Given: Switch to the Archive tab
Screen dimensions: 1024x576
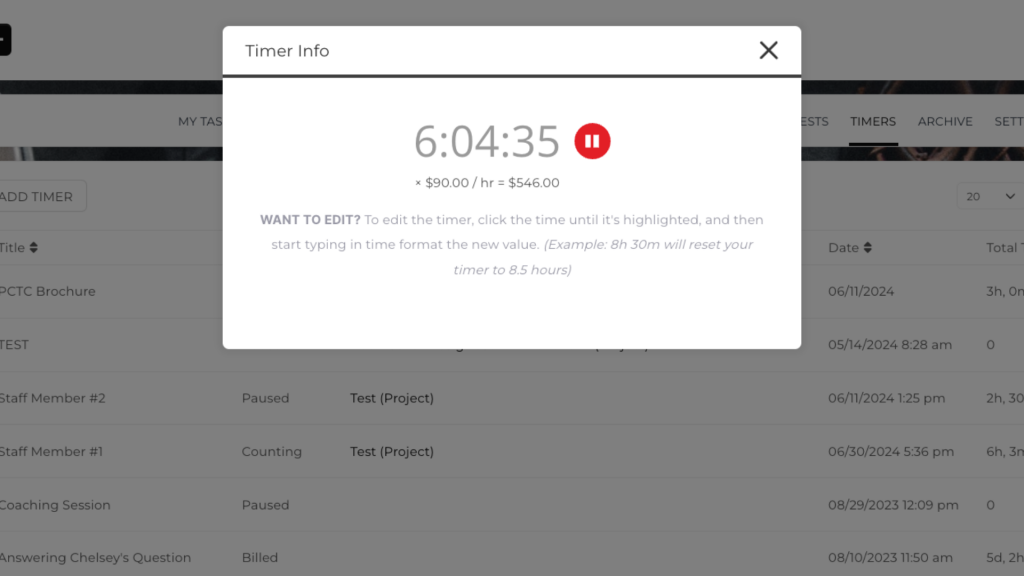Looking at the screenshot, I should point(945,121).
